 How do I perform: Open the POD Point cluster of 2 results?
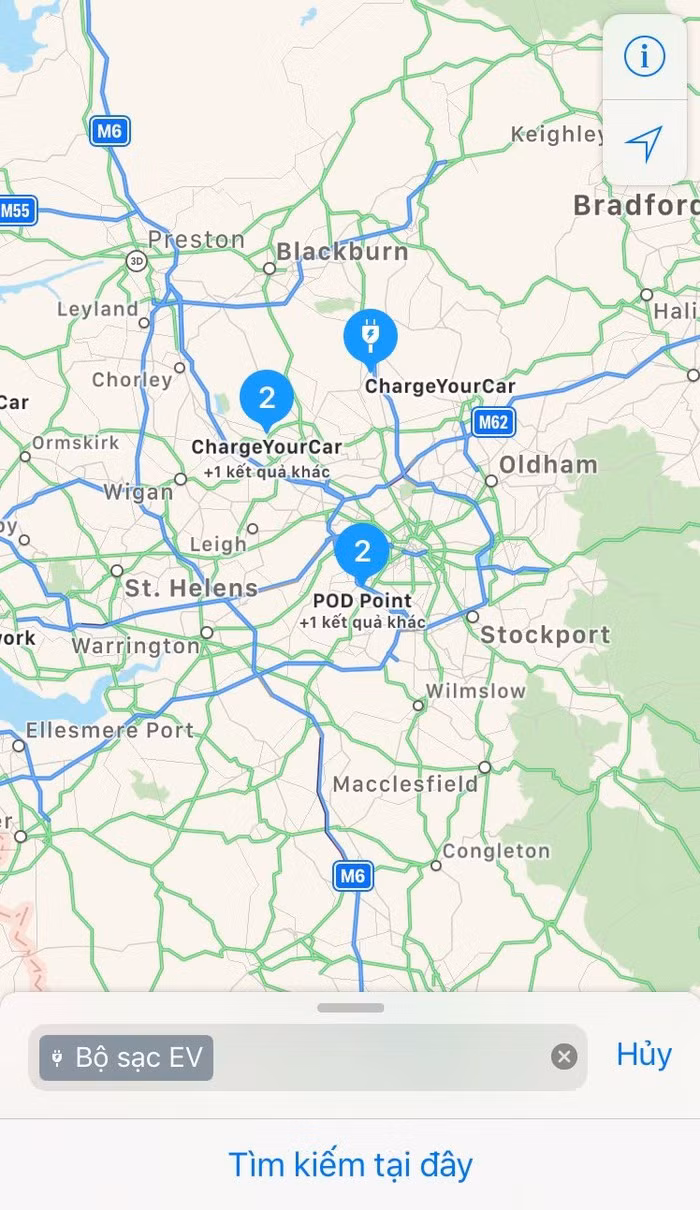pos(362,551)
